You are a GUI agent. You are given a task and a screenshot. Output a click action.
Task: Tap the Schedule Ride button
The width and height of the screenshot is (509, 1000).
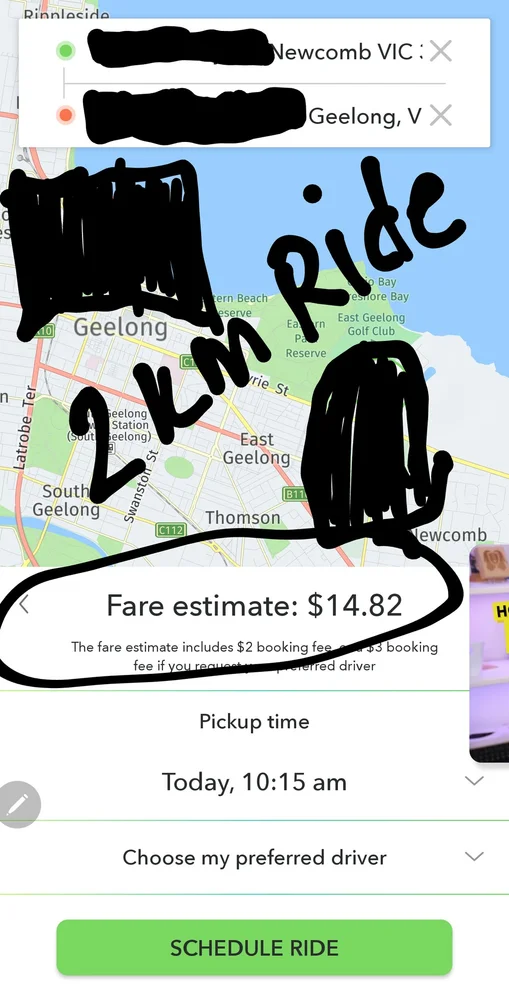click(254, 948)
